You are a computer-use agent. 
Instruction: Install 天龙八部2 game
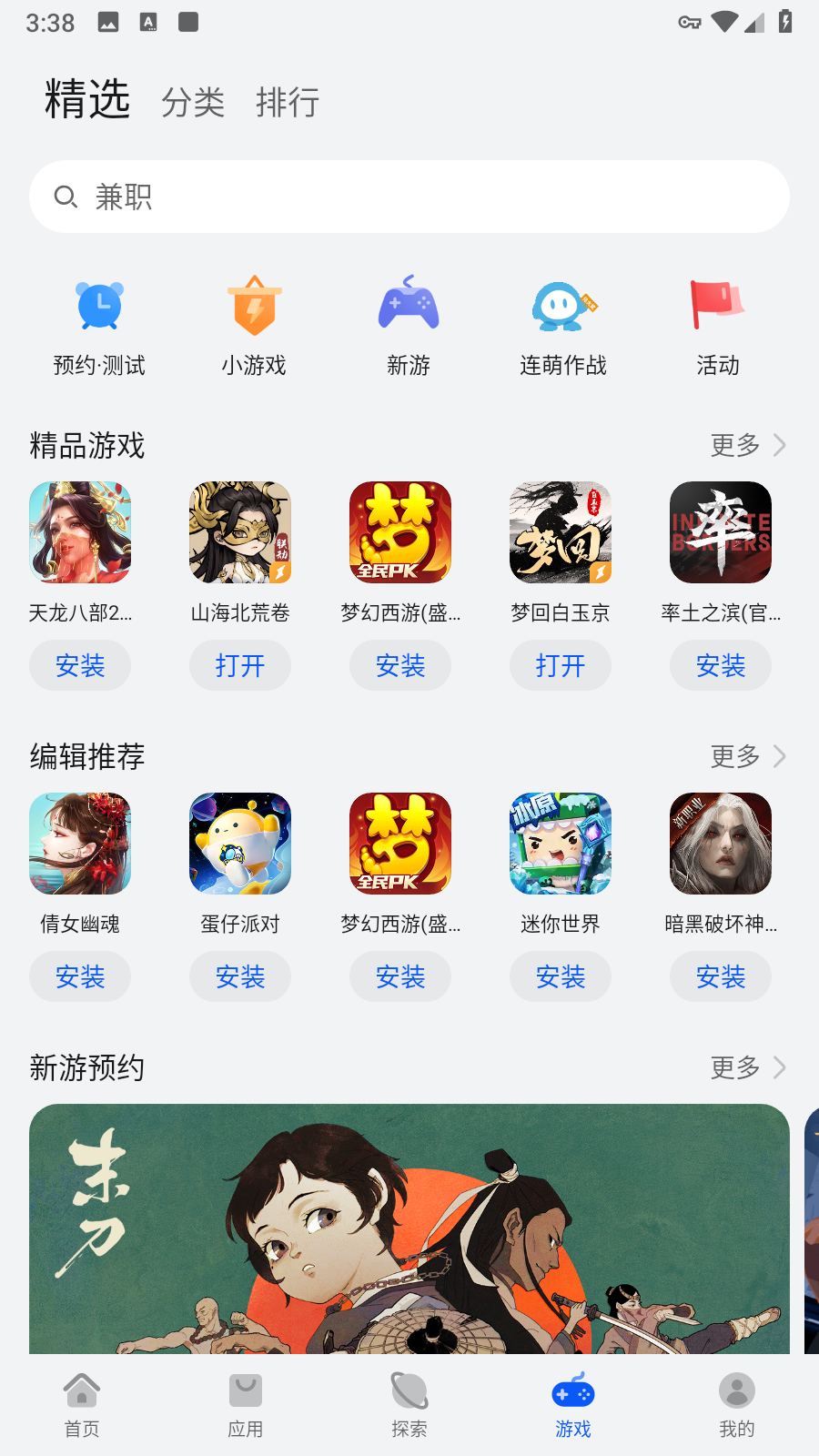coord(80,666)
